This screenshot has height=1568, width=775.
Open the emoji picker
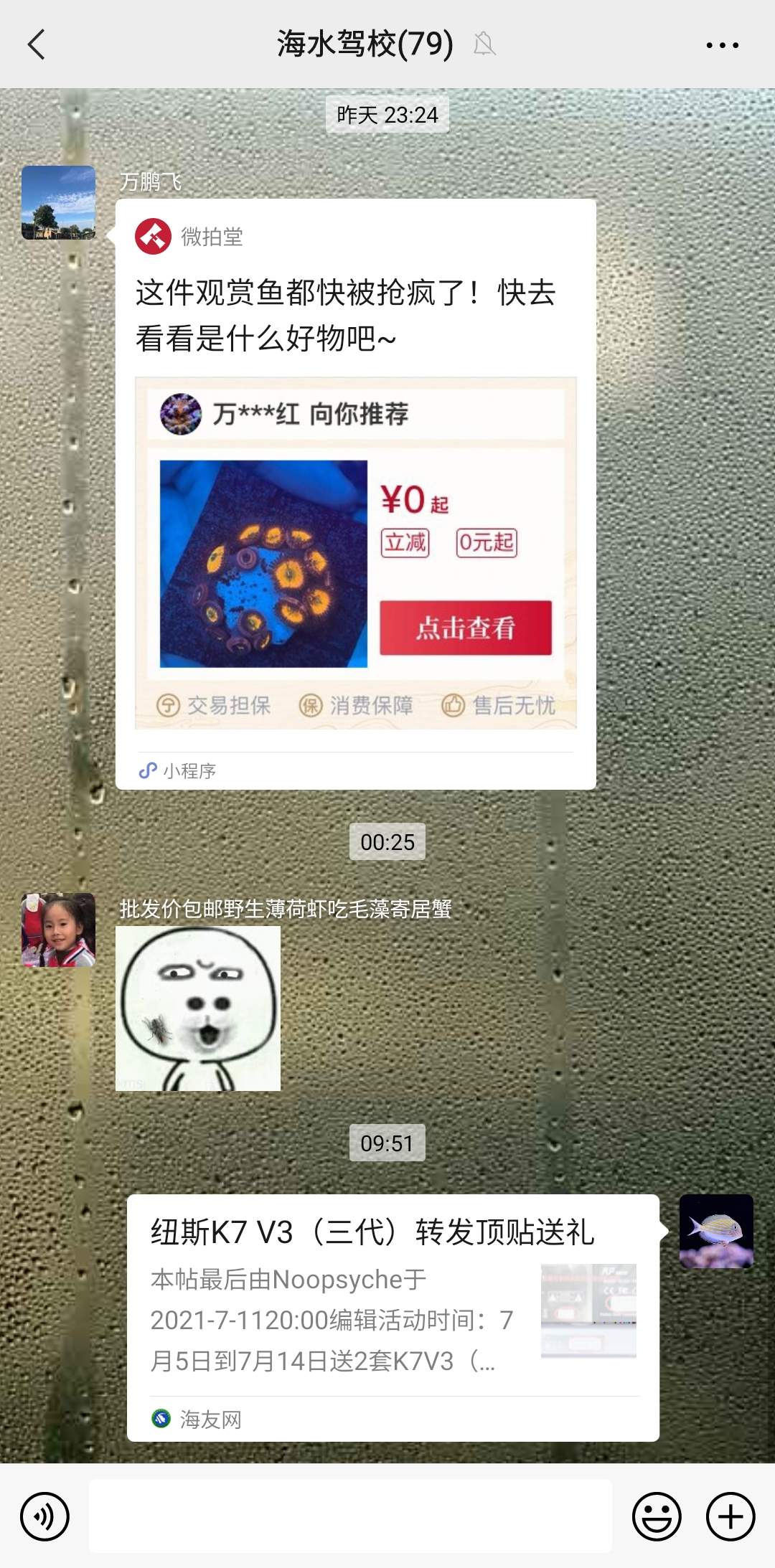(x=656, y=1517)
